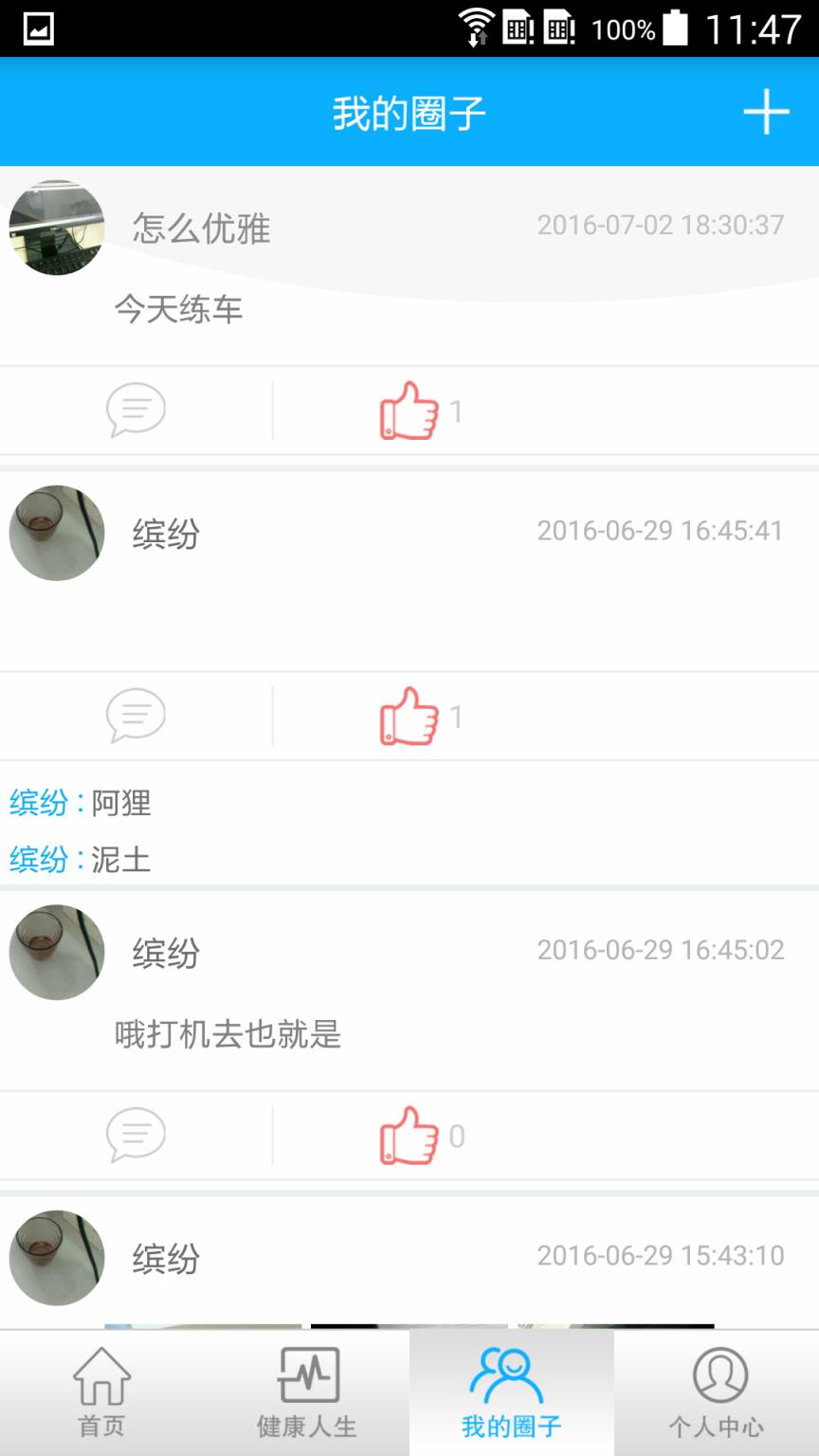
Task: Open the comment icon on the 哦打机去也就是 post
Action: click(136, 1135)
